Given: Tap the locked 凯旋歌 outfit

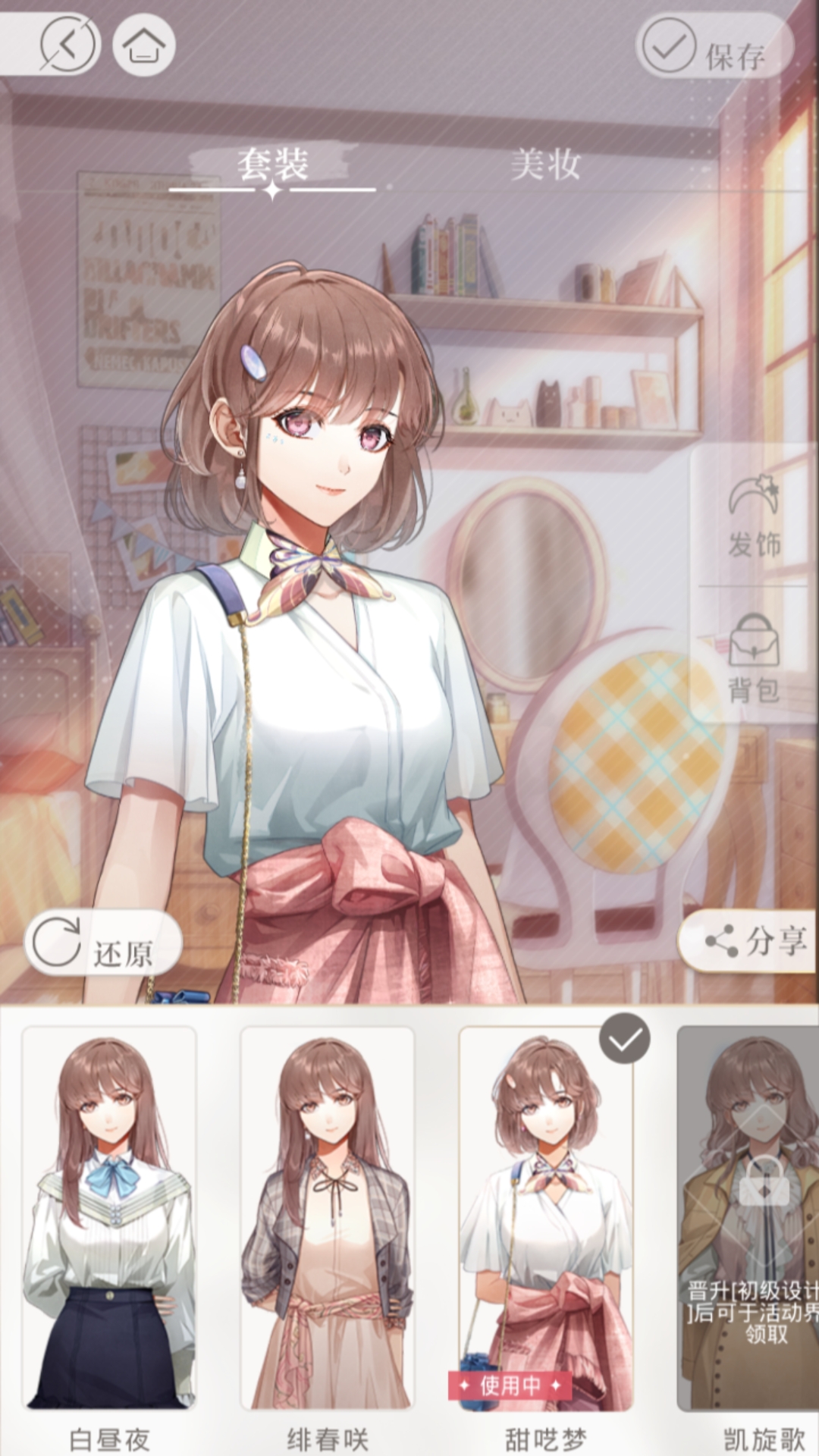Looking at the screenshot, I should [x=751, y=1219].
